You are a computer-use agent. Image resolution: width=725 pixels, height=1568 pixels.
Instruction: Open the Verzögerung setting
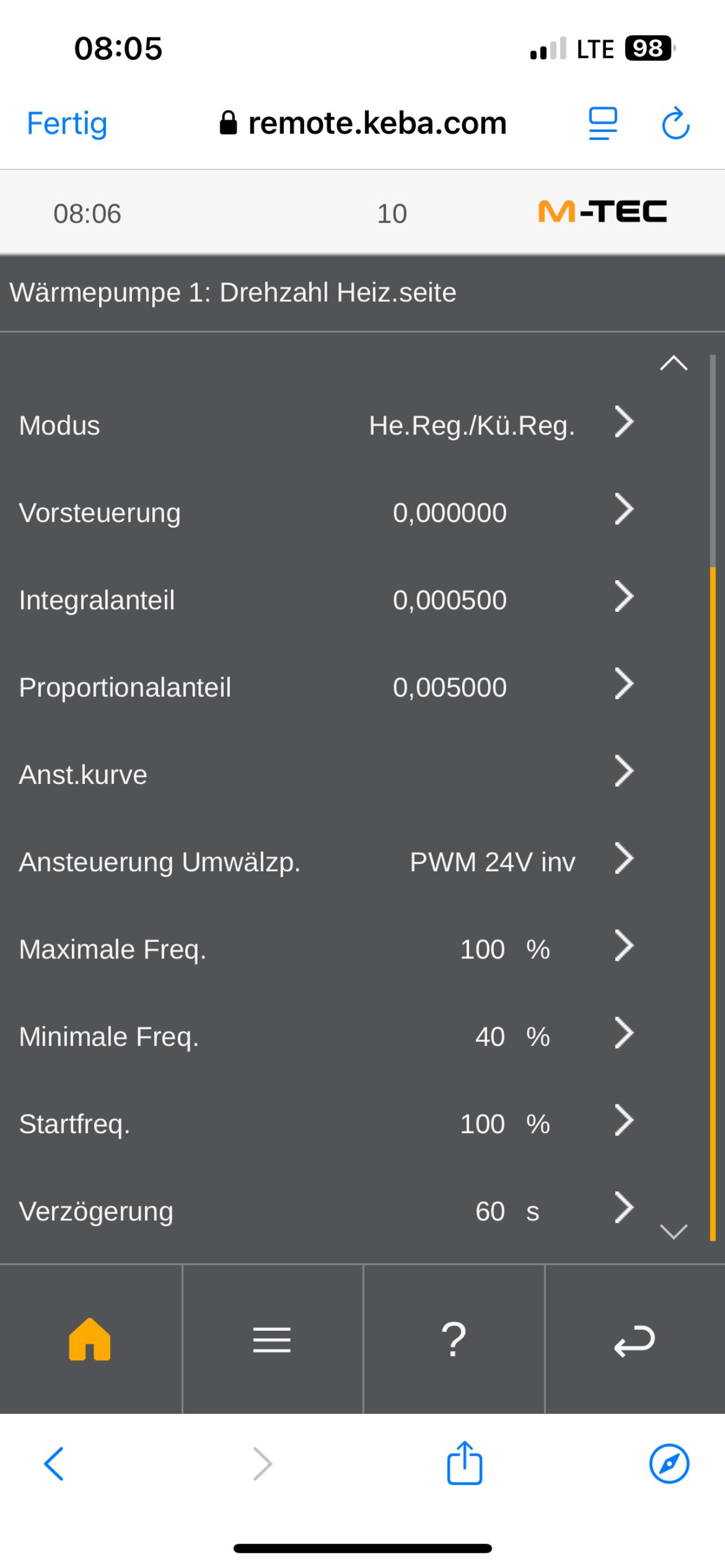(624, 1208)
